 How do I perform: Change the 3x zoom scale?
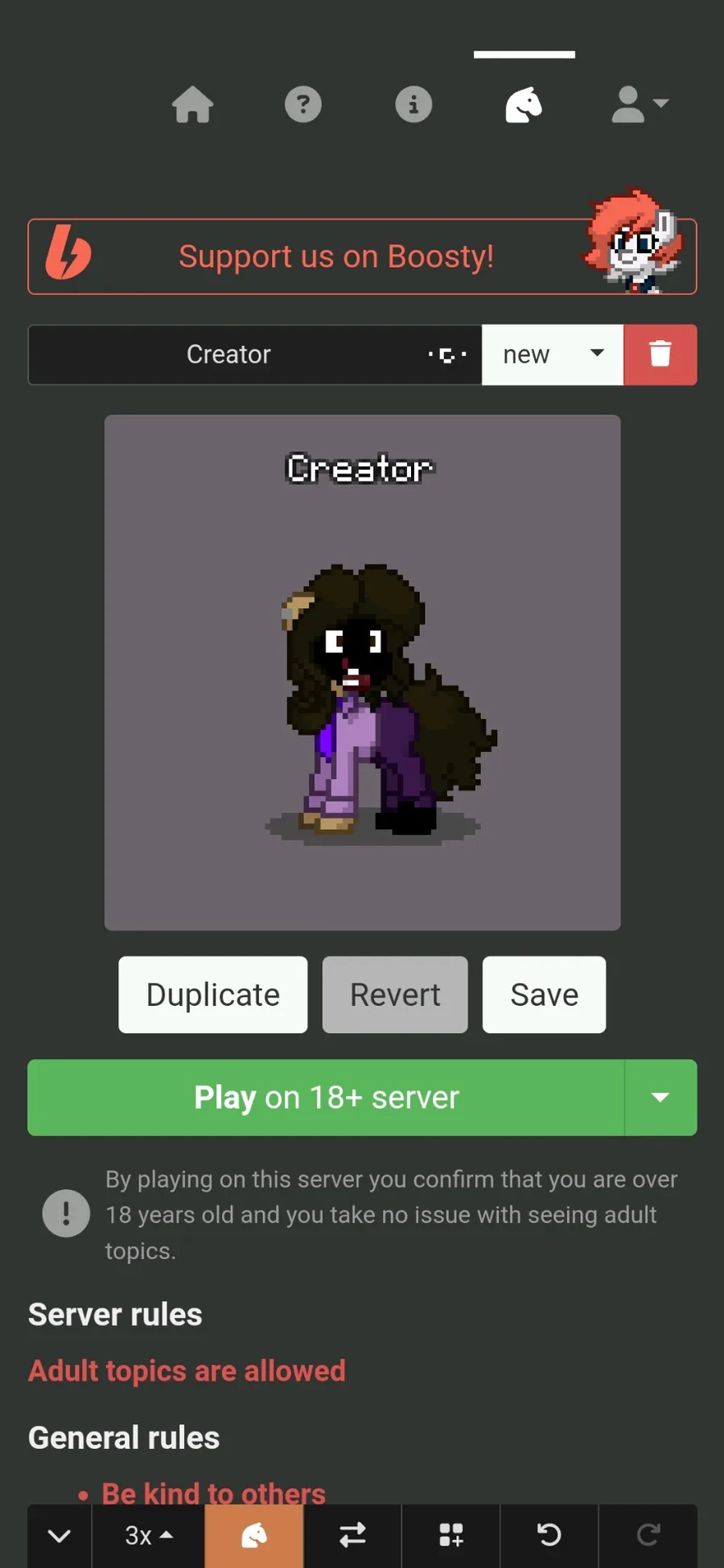(149, 1536)
